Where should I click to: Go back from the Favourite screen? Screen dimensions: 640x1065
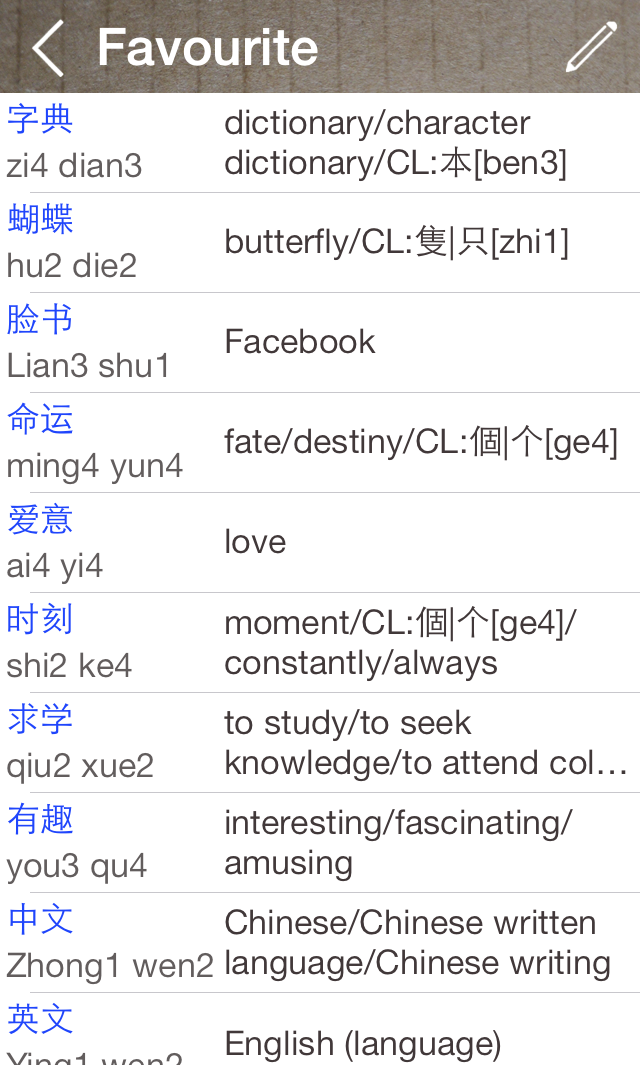tap(48, 48)
